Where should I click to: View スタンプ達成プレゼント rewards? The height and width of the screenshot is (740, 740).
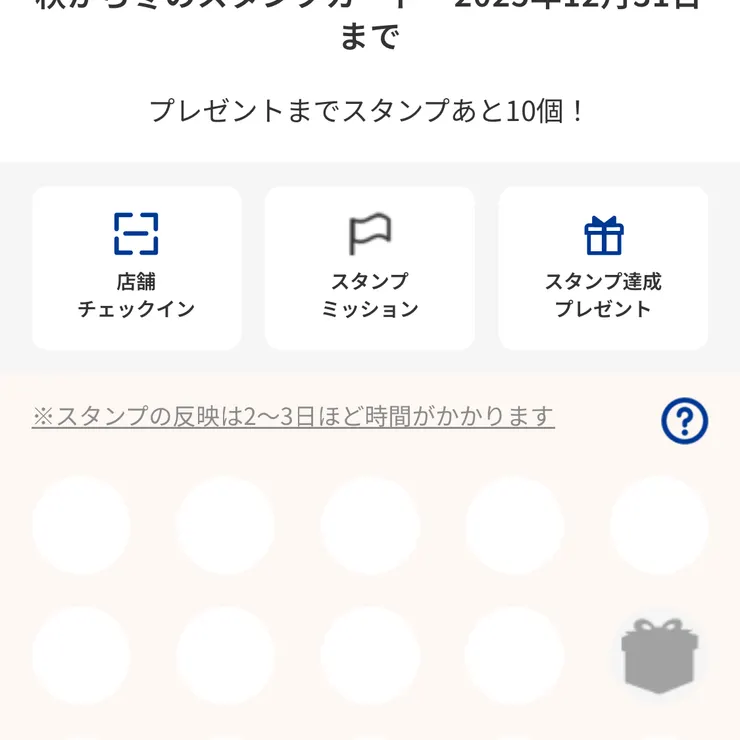point(603,268)
